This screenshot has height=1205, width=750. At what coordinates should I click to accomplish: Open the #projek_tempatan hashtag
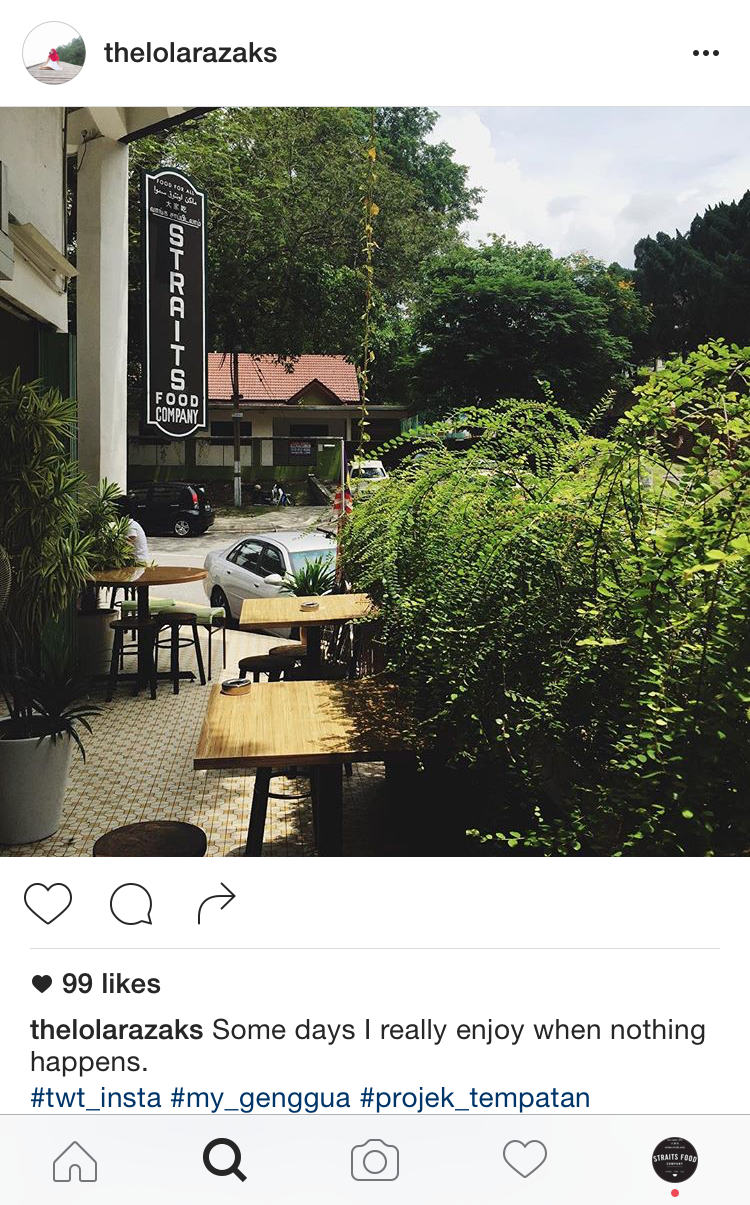475,1098
